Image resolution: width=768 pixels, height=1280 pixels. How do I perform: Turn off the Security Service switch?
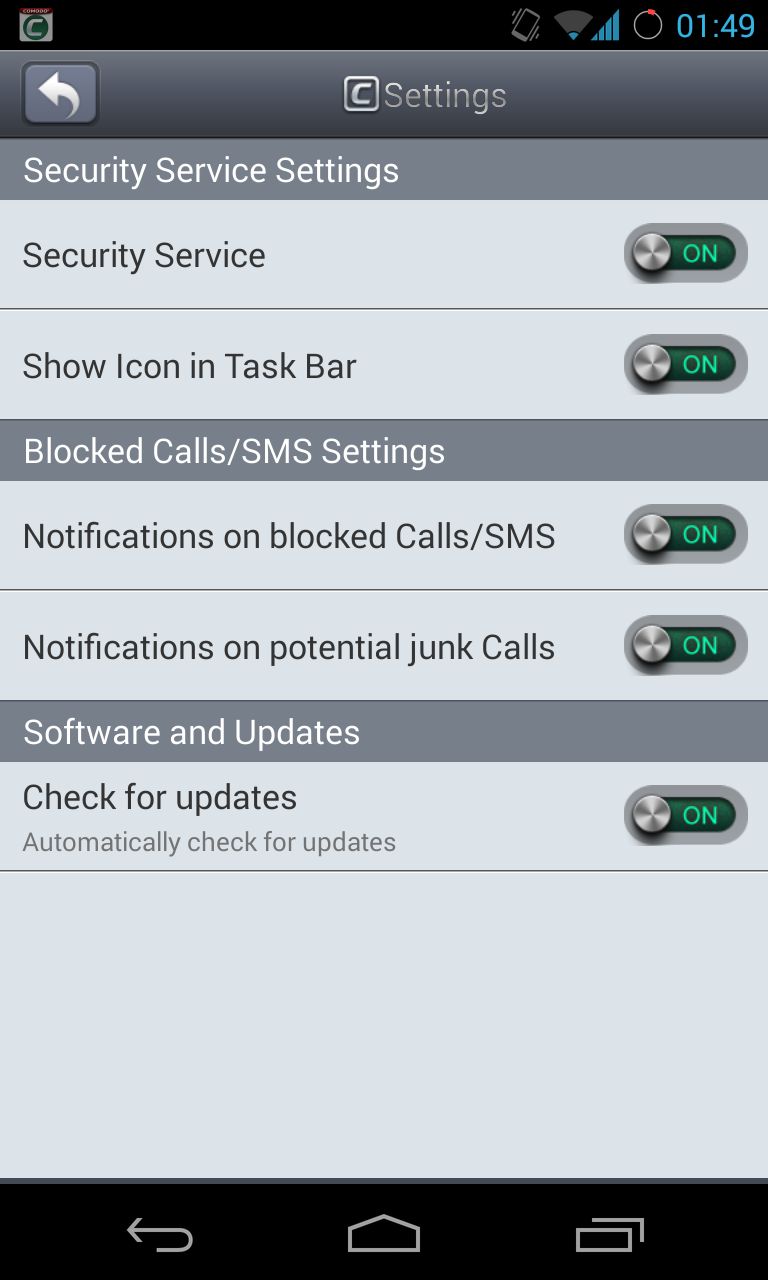686,254
